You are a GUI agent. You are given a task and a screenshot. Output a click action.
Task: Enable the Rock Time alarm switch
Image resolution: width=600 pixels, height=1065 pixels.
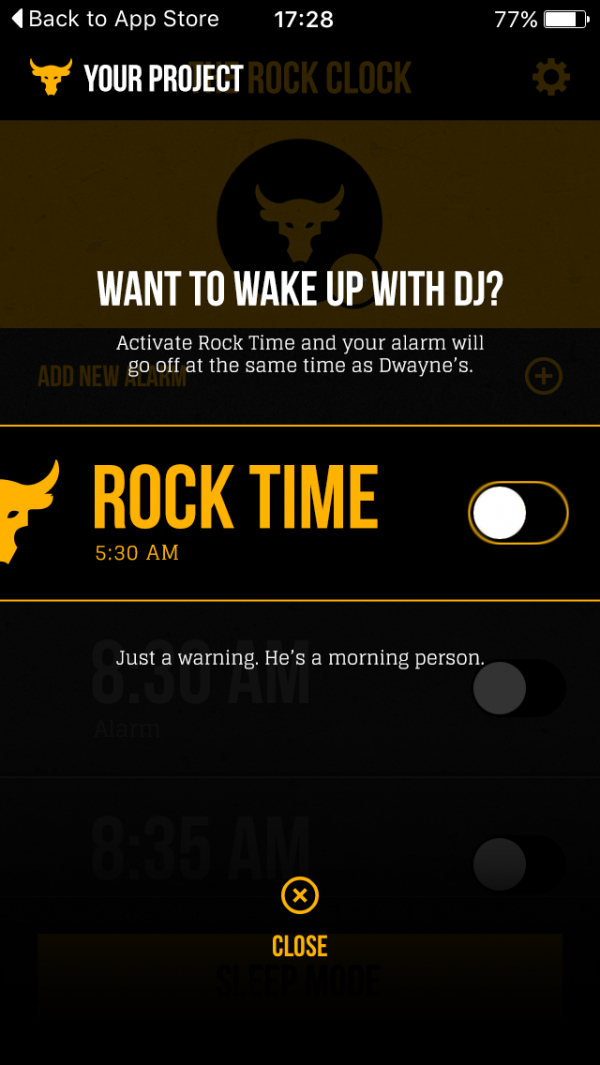517,513
